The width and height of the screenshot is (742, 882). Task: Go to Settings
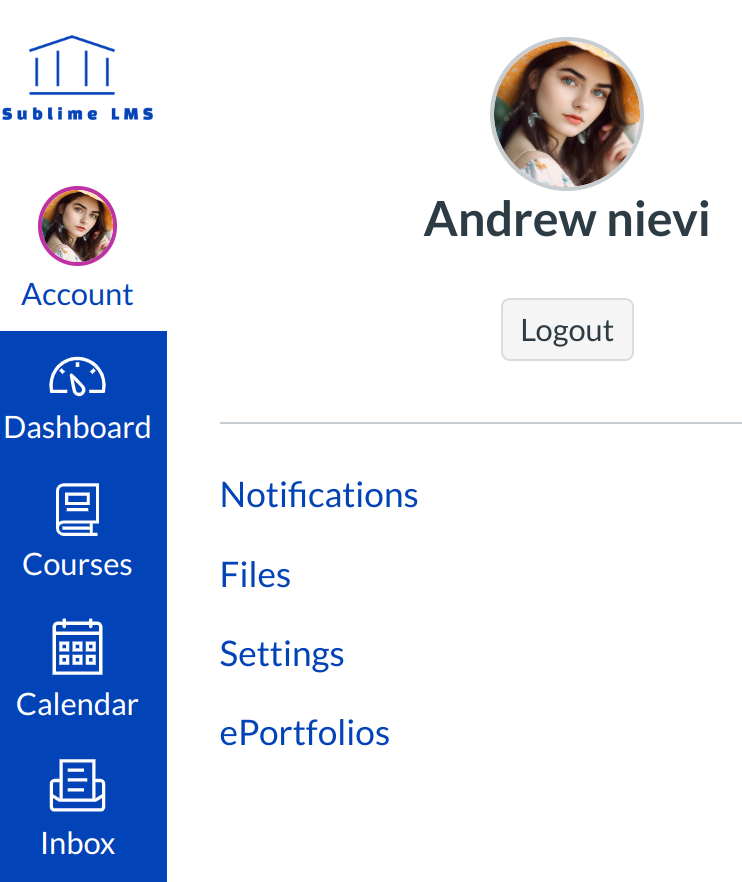click(x=282, y=654)
